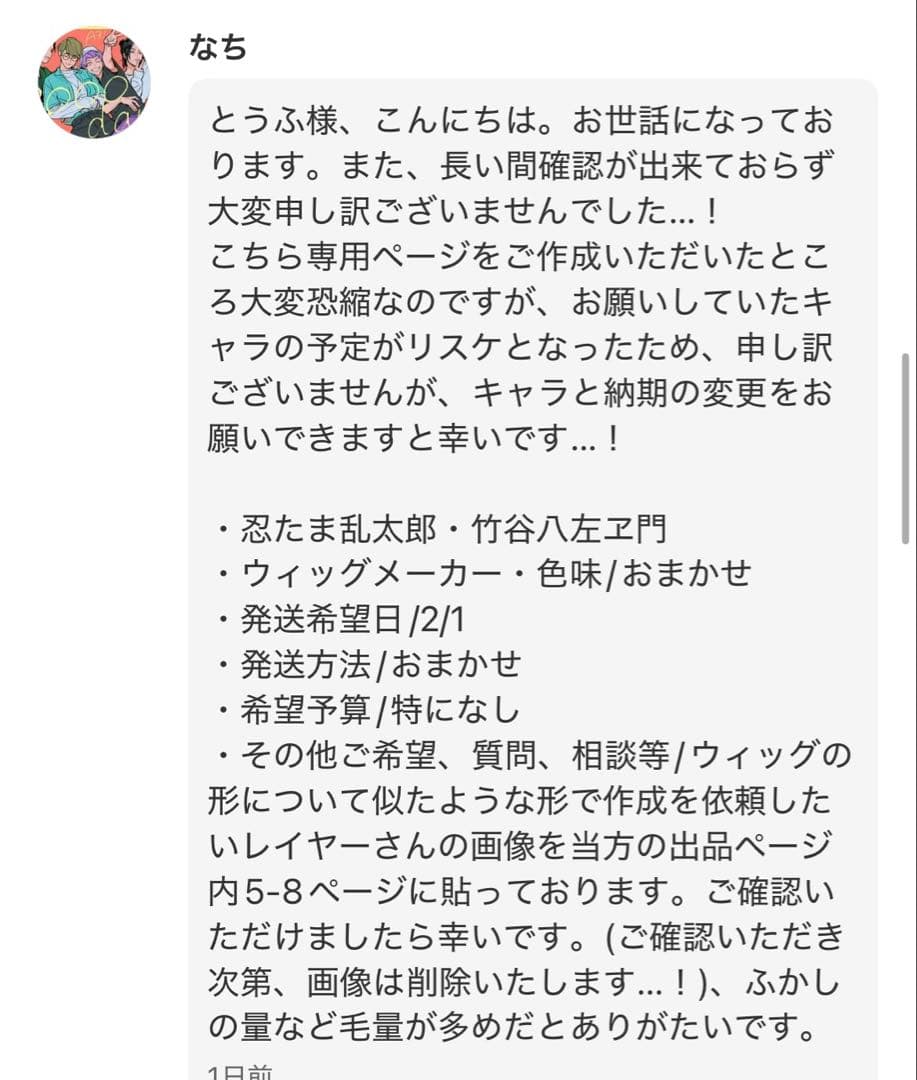
Task: Open なち's profile avatar
Action: 95,75
